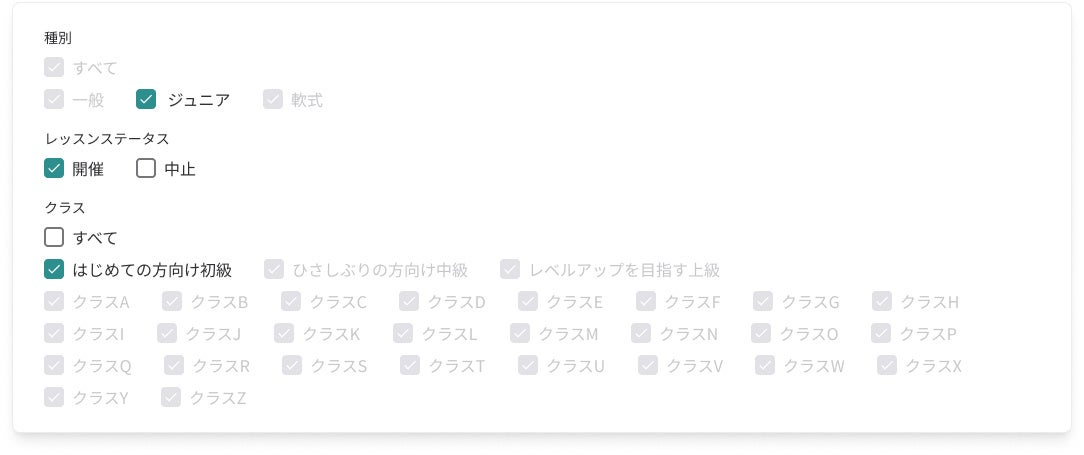Check the 中止 lesson status
The height and width of the screenshot is (455, 1084).
click(x=146, y=169)
